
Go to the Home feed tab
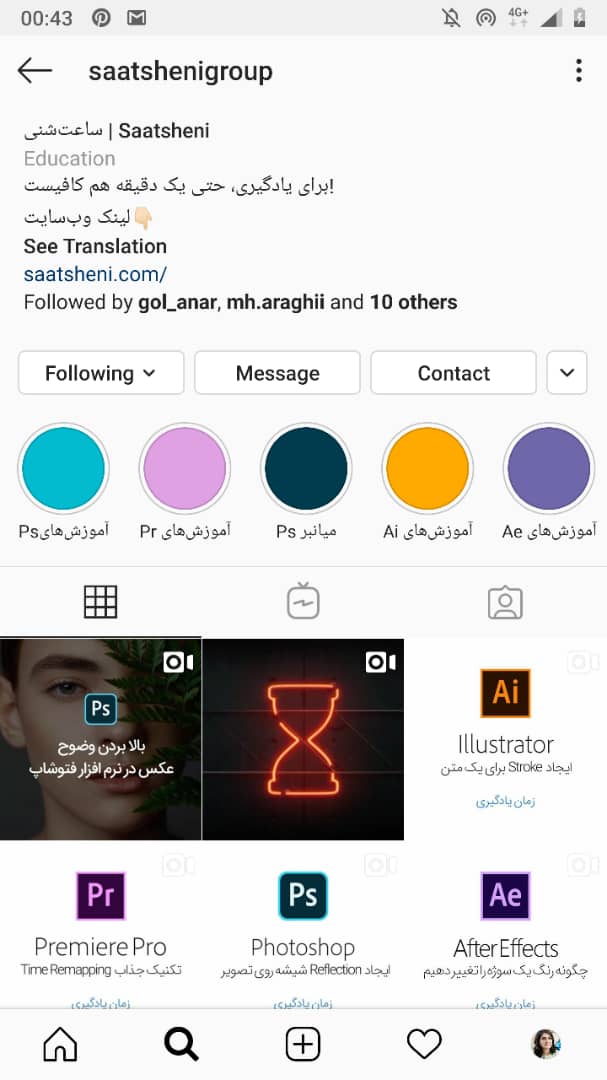point(60,1044)
